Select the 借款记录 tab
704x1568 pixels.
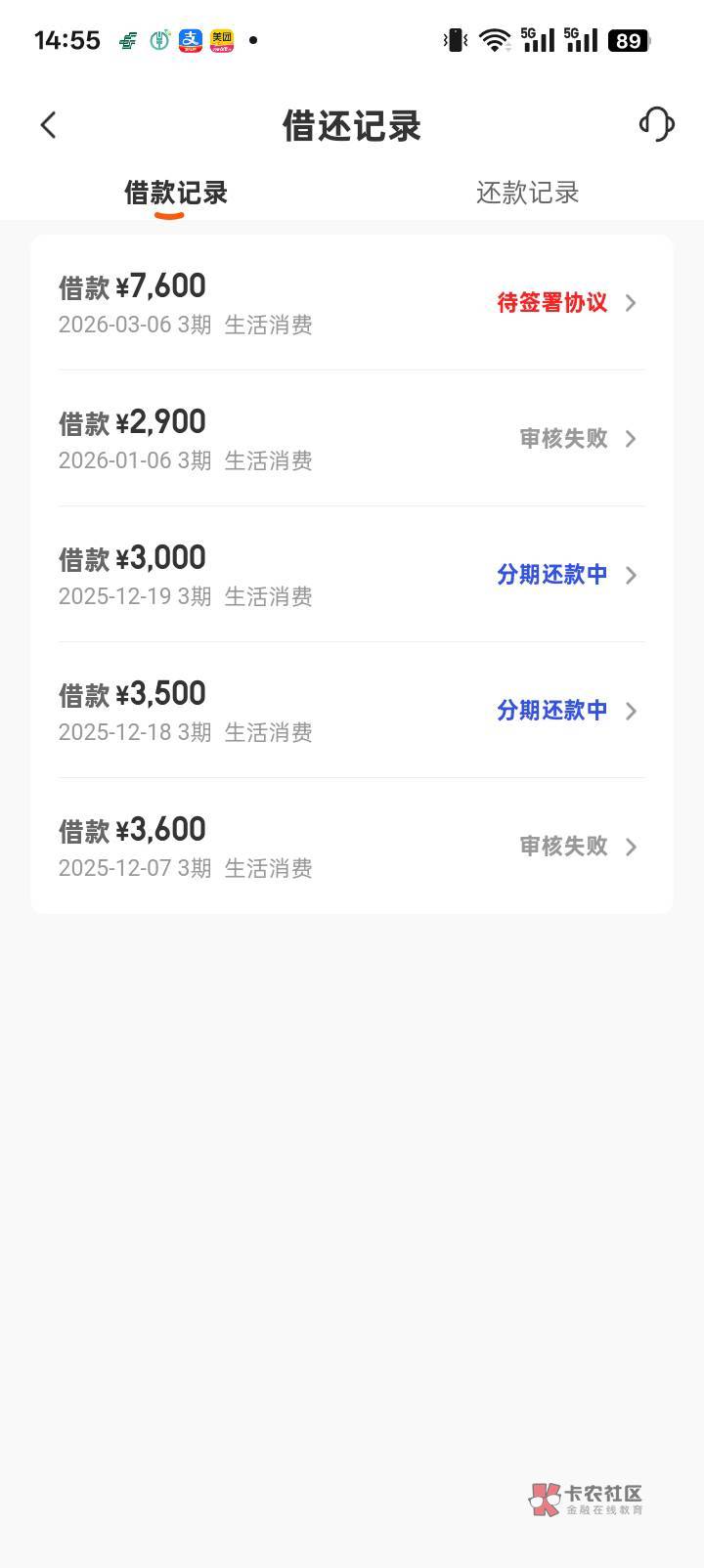tap(176, 193)
